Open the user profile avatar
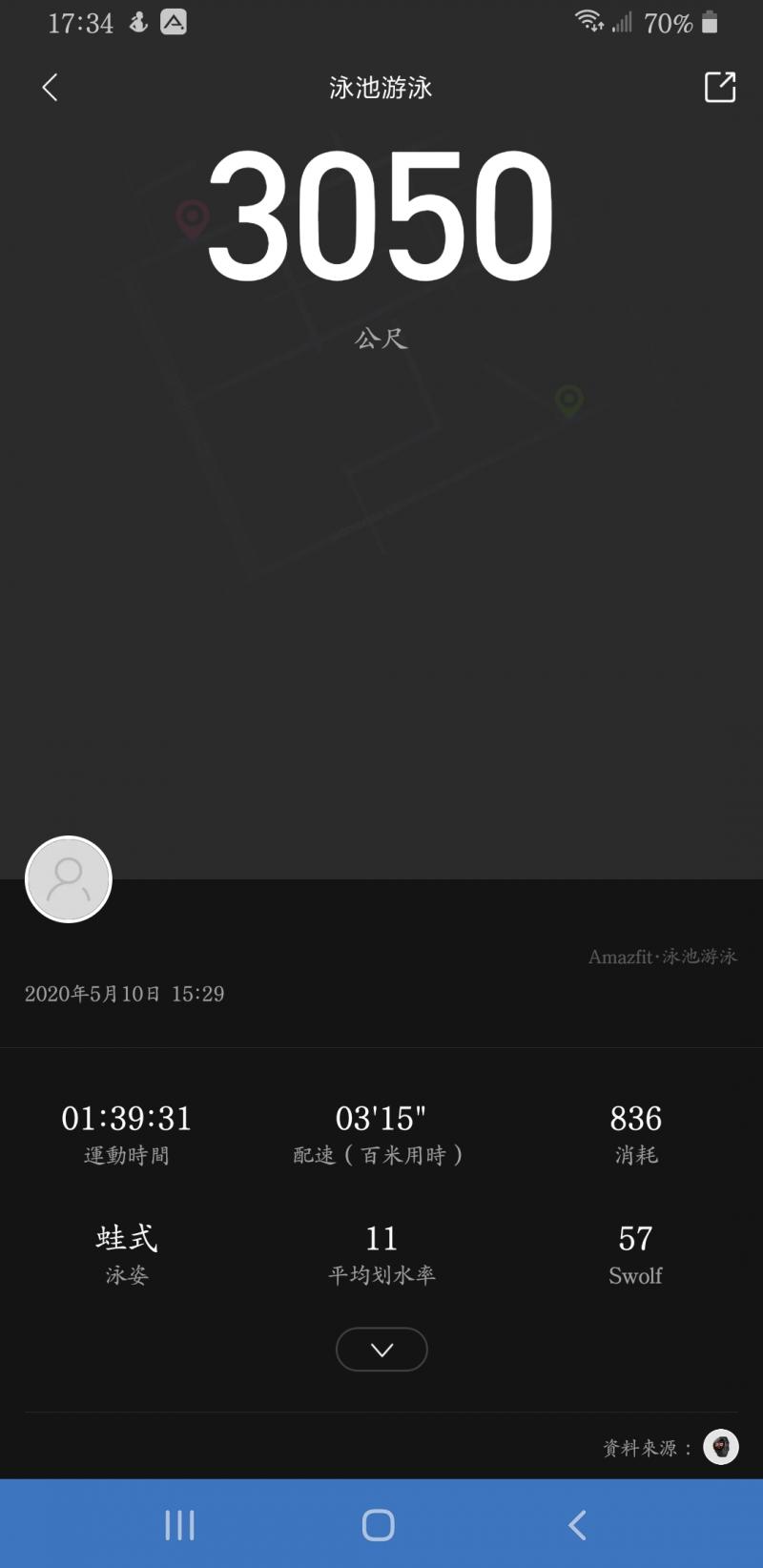Screen dimensions: 763x1568 pos(69,879)
